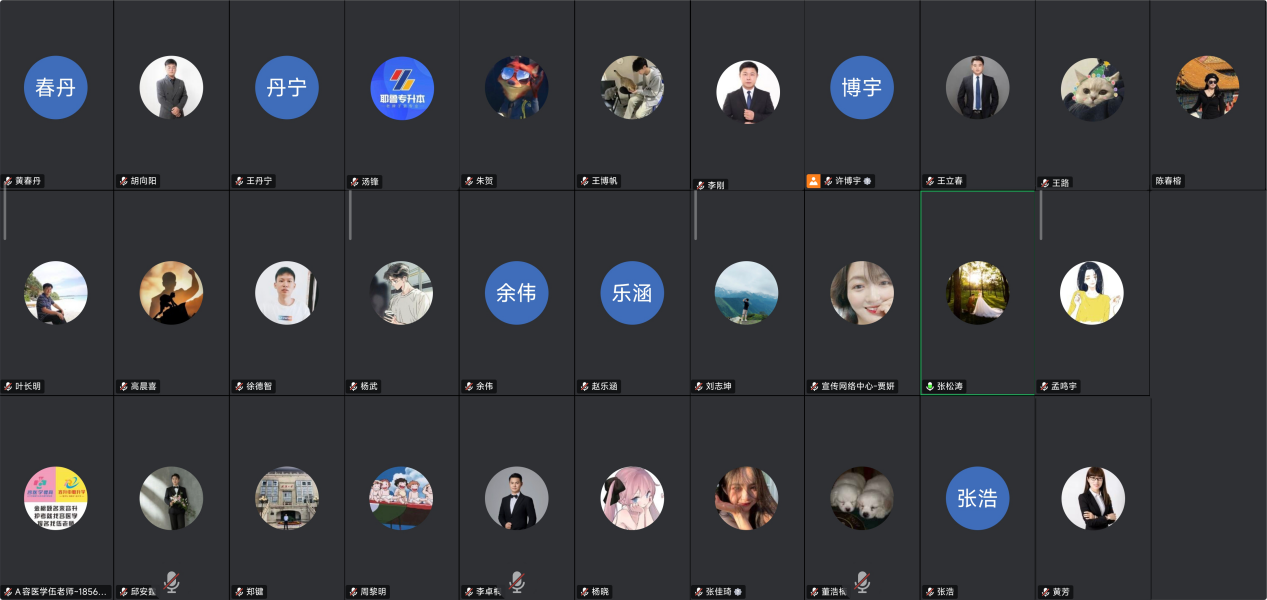The image size is (1267, 600).
Task: Open 朱贺's participant tile
Action: pyautogui.click(x=517, y=88)
